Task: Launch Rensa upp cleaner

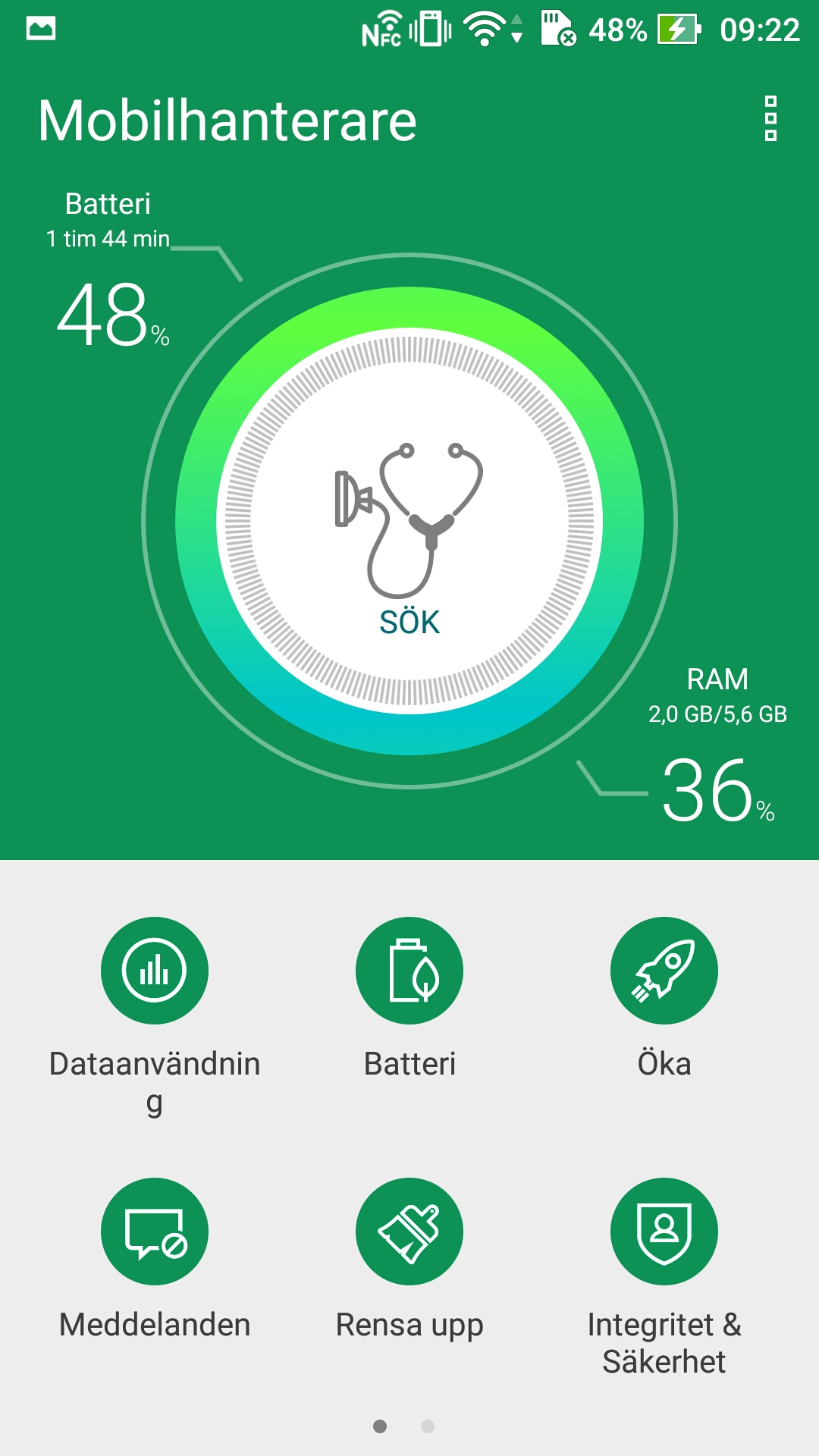Action: point(409,1232)
